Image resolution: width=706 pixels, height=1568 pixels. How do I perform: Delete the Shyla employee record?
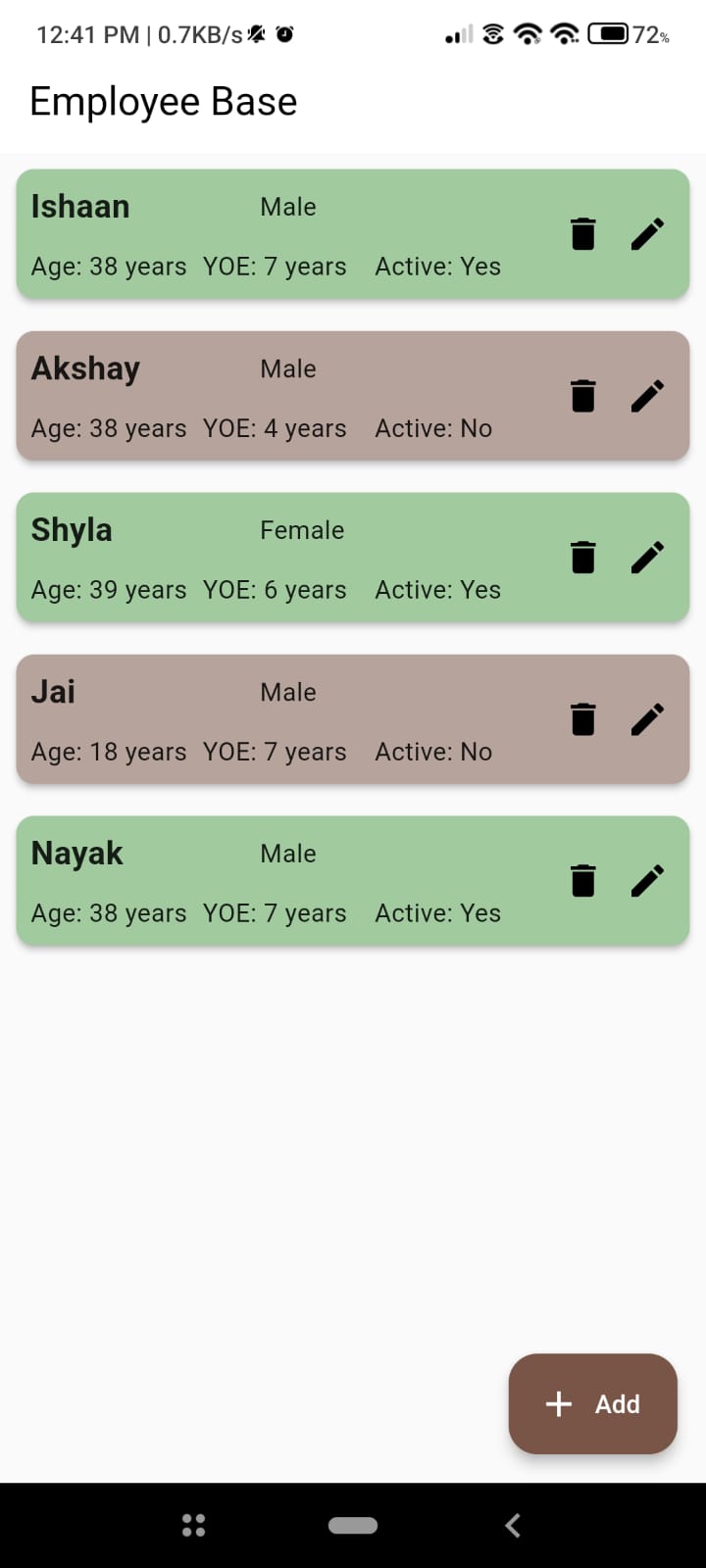[x=583, y=557]
